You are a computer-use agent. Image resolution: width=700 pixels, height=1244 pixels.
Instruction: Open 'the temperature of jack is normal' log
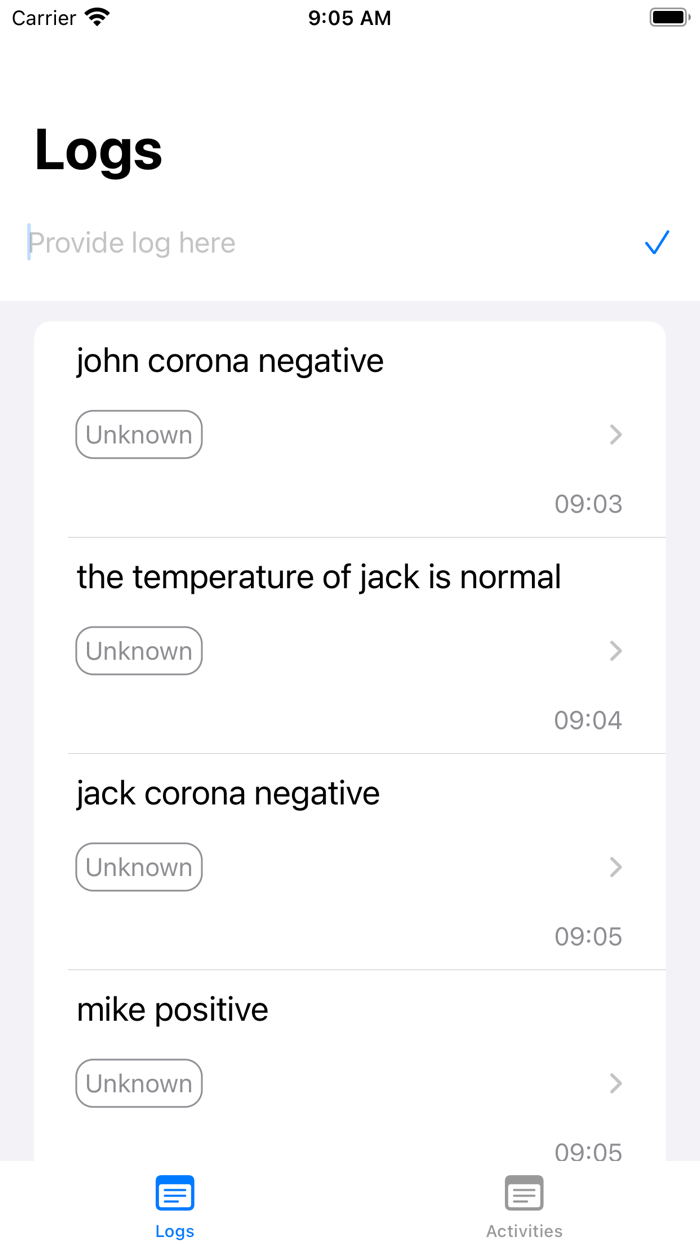pyautogui.click(x=350, y=646)
